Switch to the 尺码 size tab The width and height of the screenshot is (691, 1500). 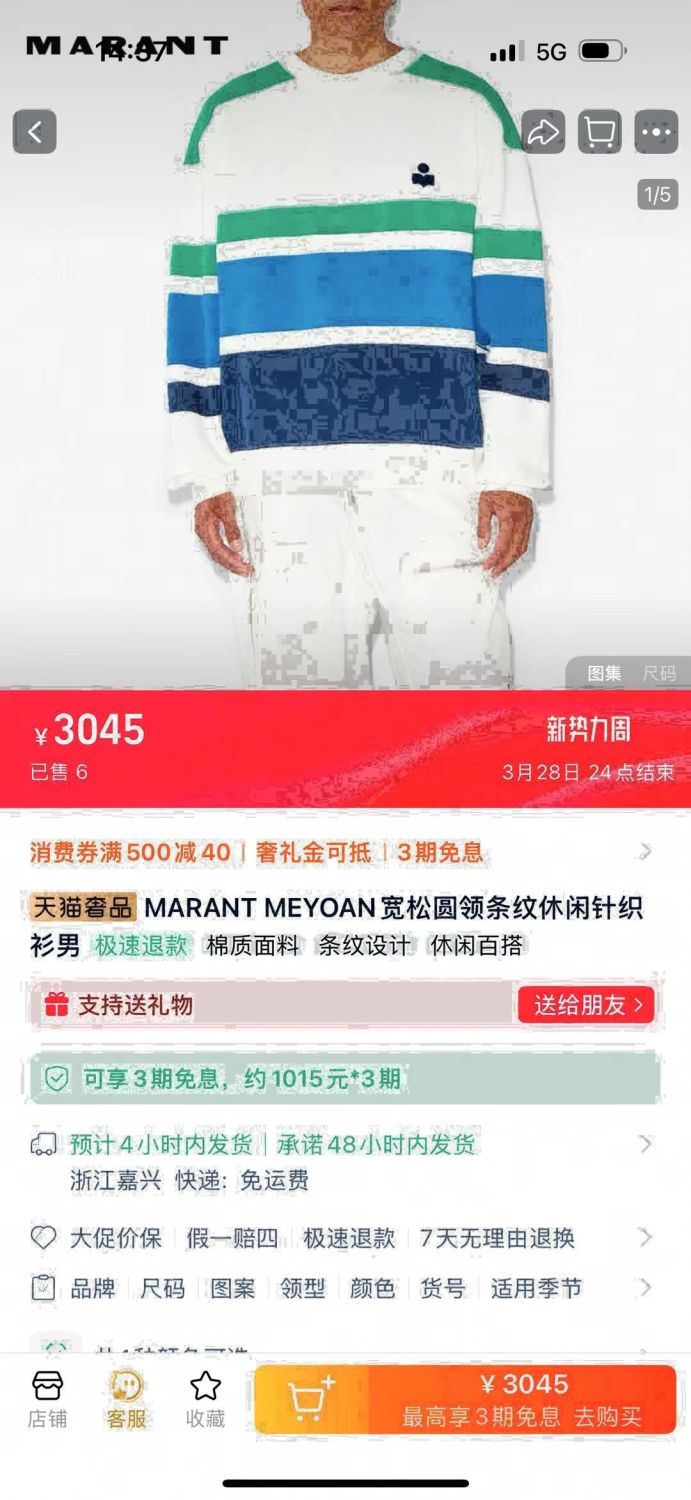[659, 674]
